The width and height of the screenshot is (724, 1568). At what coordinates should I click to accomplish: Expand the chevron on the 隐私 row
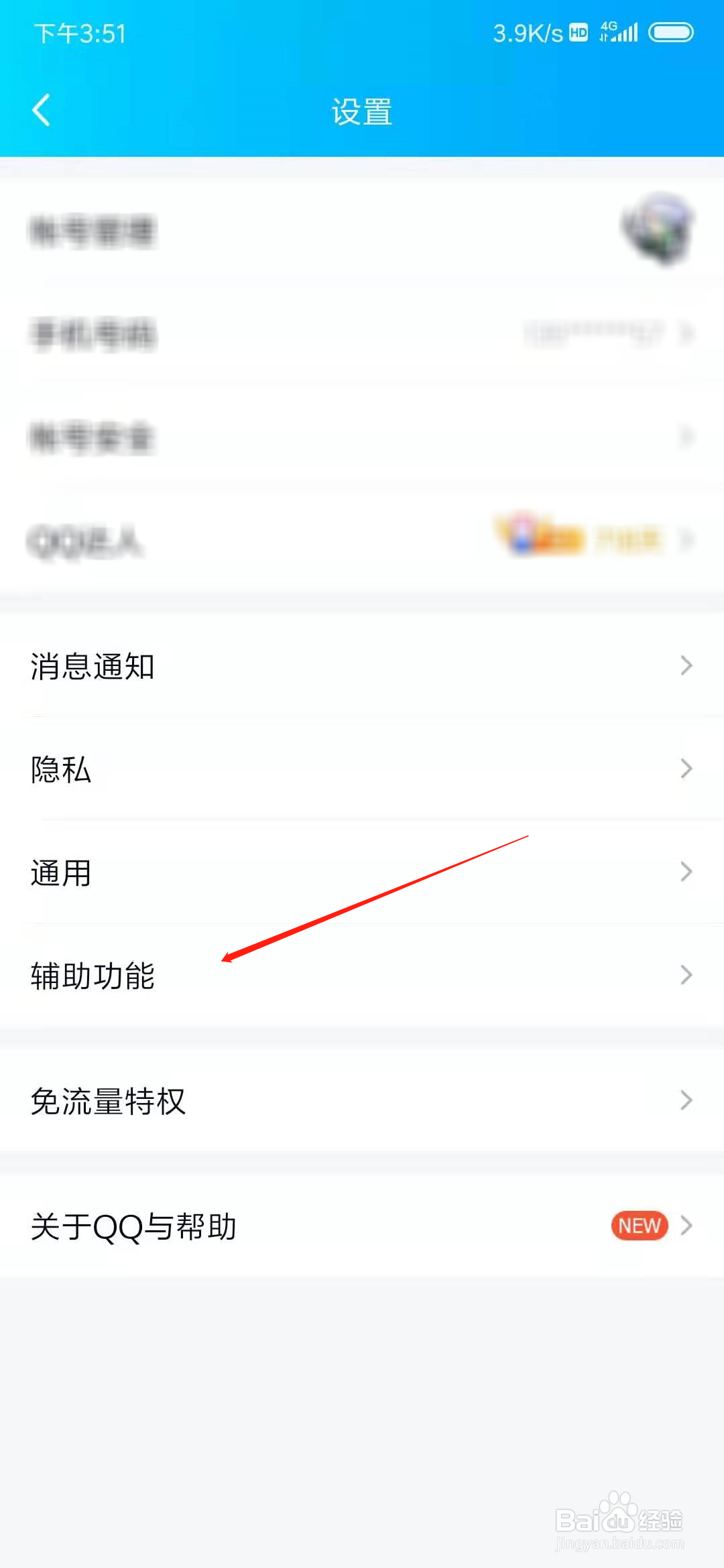685,769
